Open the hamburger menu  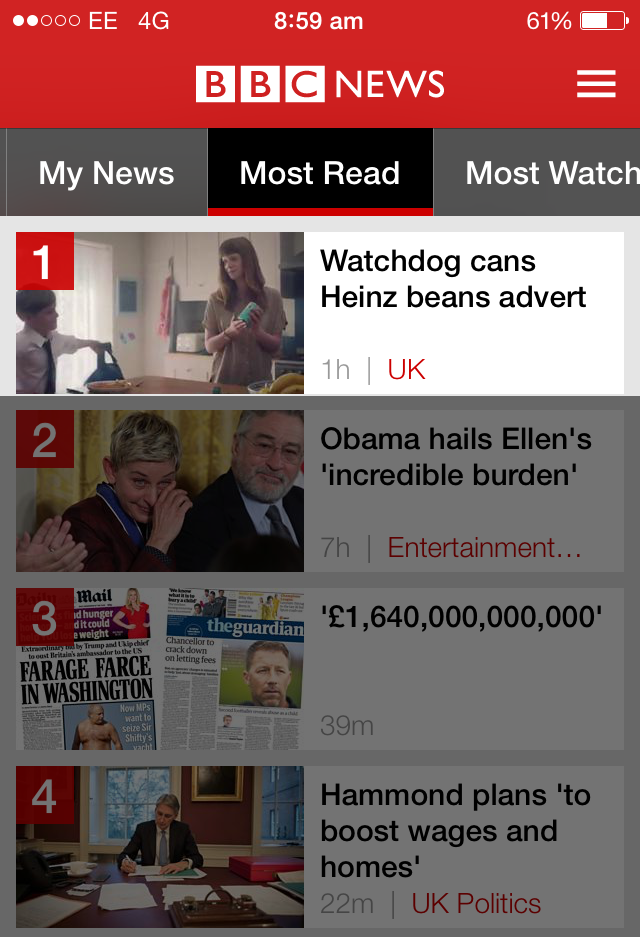(x=596, y=84)
